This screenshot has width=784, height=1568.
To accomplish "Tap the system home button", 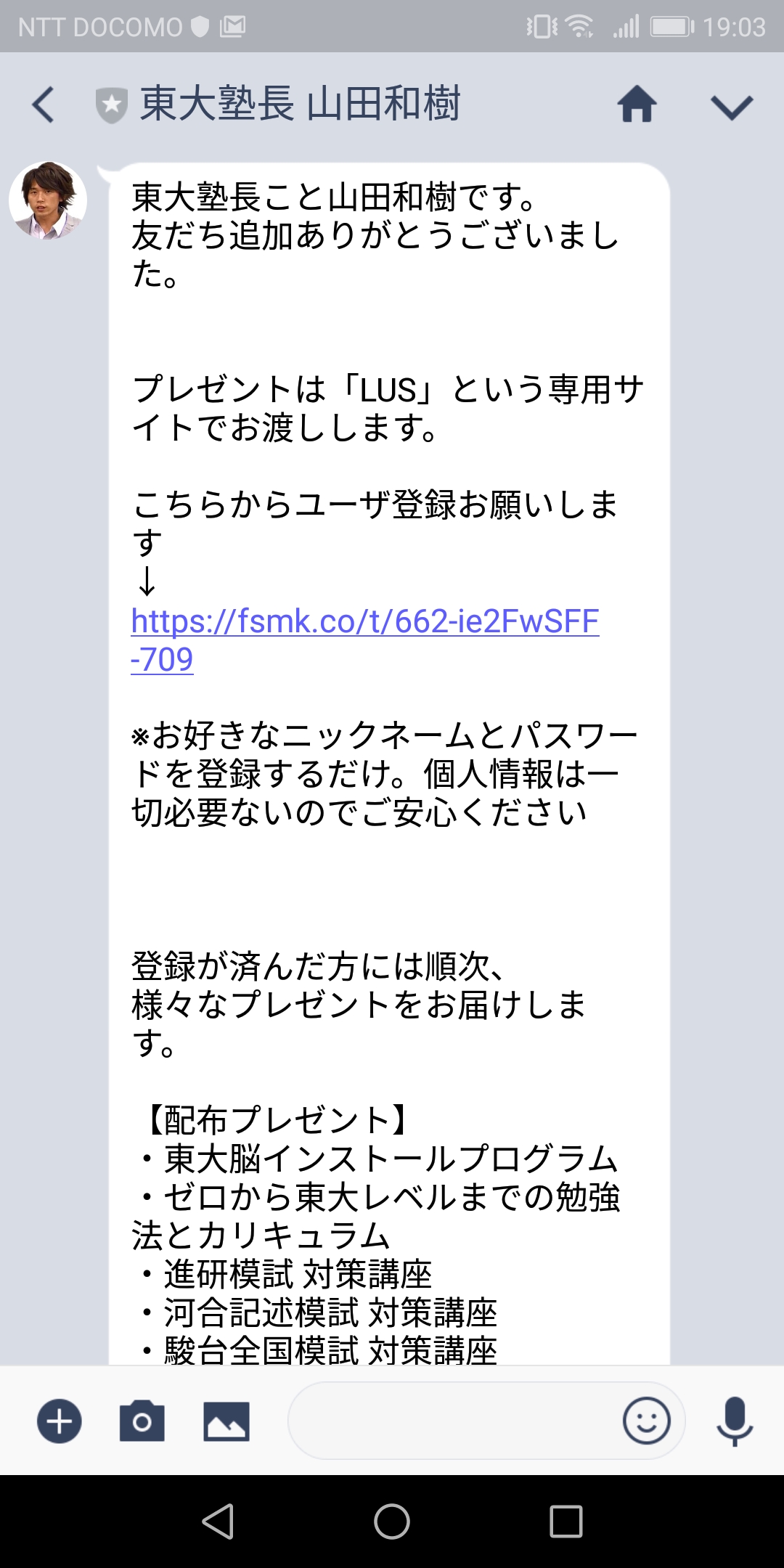I will click(x=392, y=1522).
